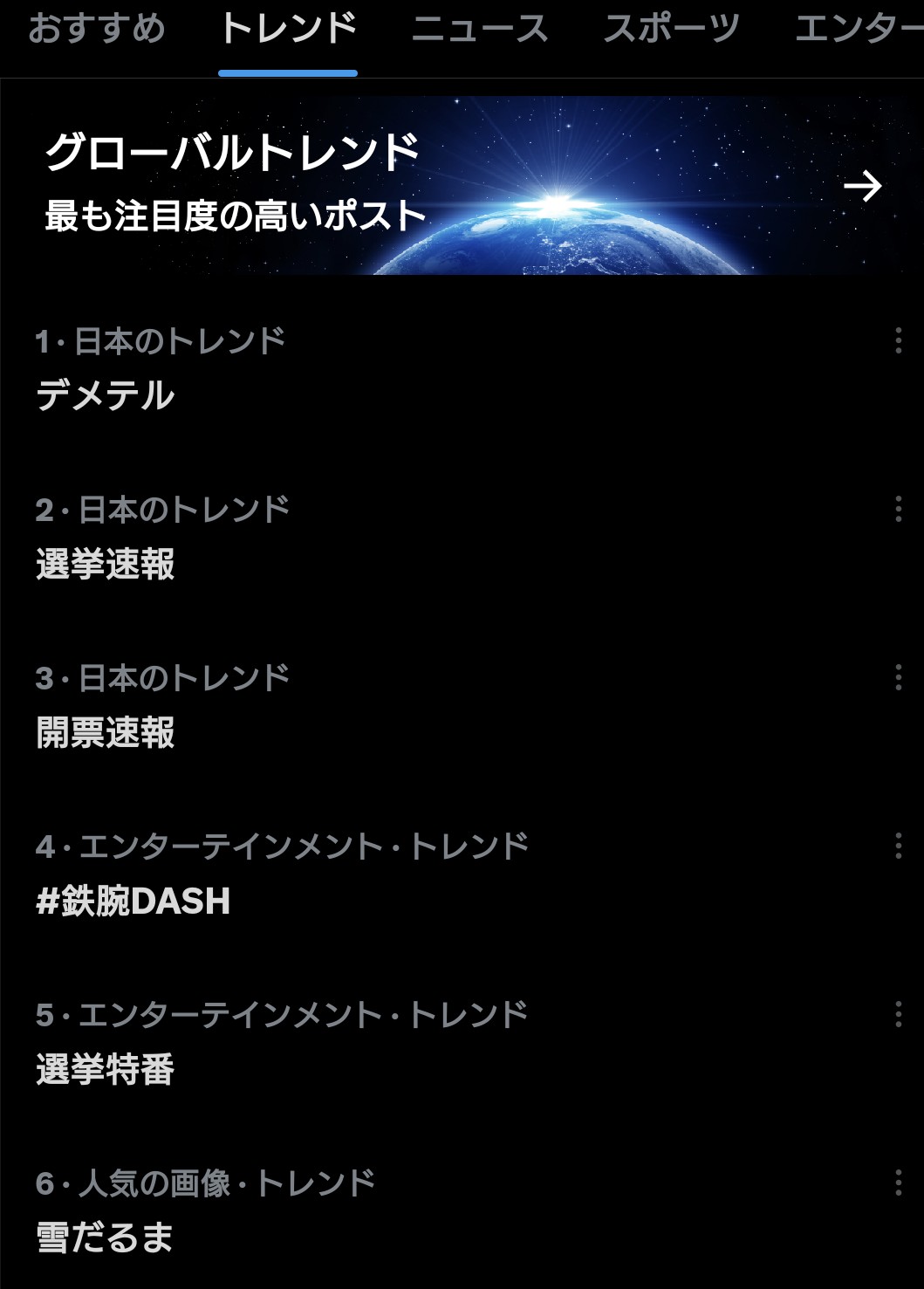This screenshot has width=924, height=1289.
Task: Switch to the おすすめ tab
Action: click(x=96, y=30)
